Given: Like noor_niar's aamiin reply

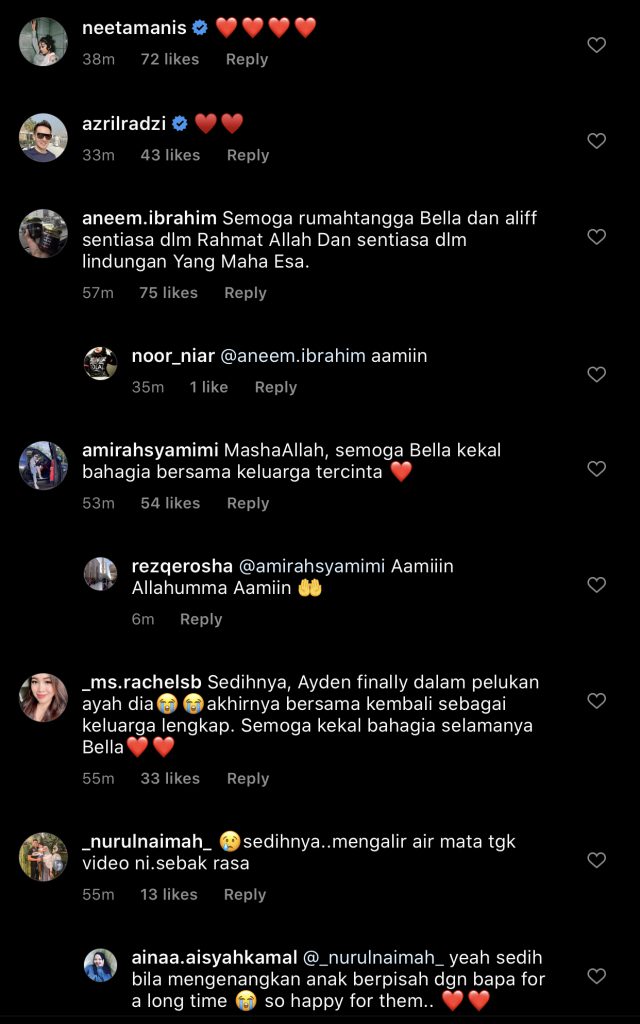Looking at the screenshot, I should point(596,374).
